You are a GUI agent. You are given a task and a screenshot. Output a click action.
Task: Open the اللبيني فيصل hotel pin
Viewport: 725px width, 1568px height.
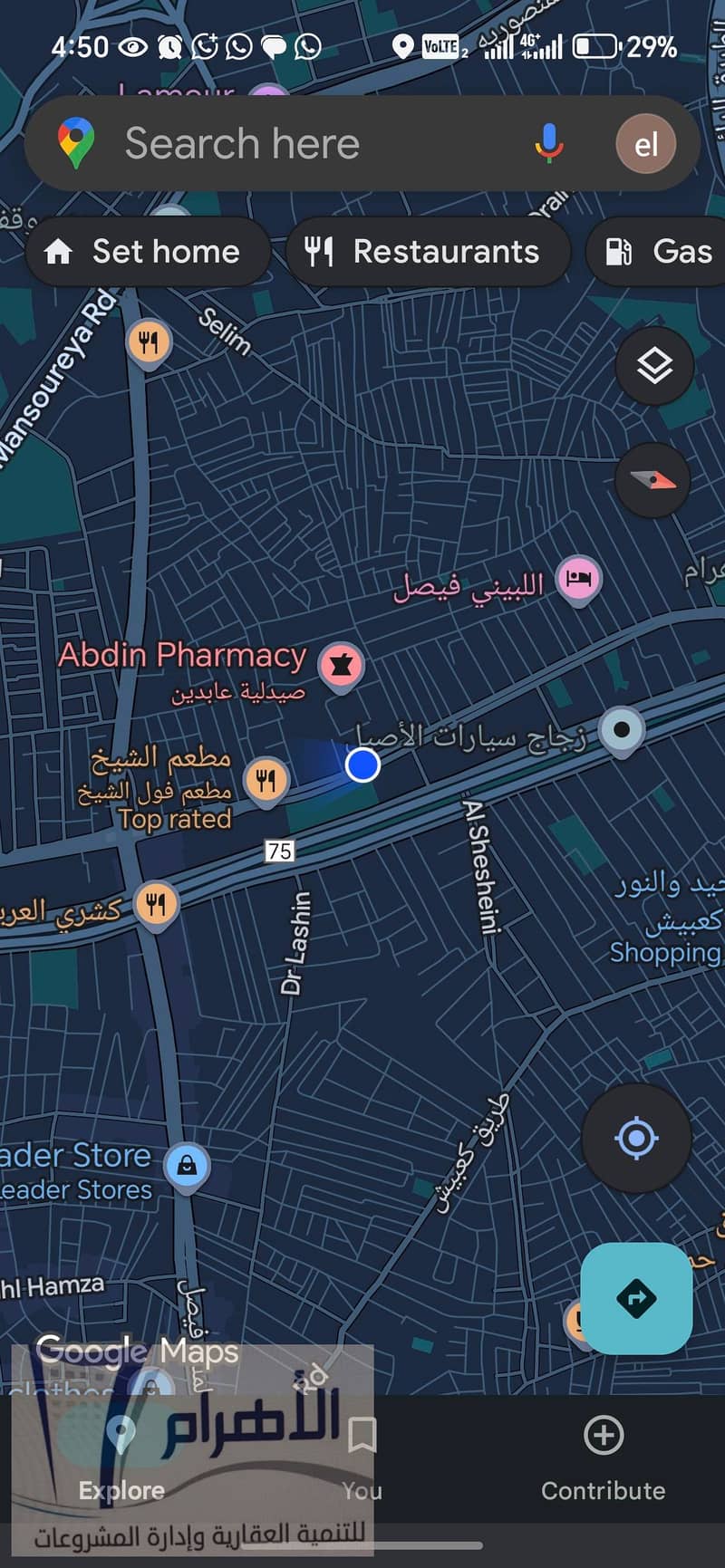(x=578, y=577)
